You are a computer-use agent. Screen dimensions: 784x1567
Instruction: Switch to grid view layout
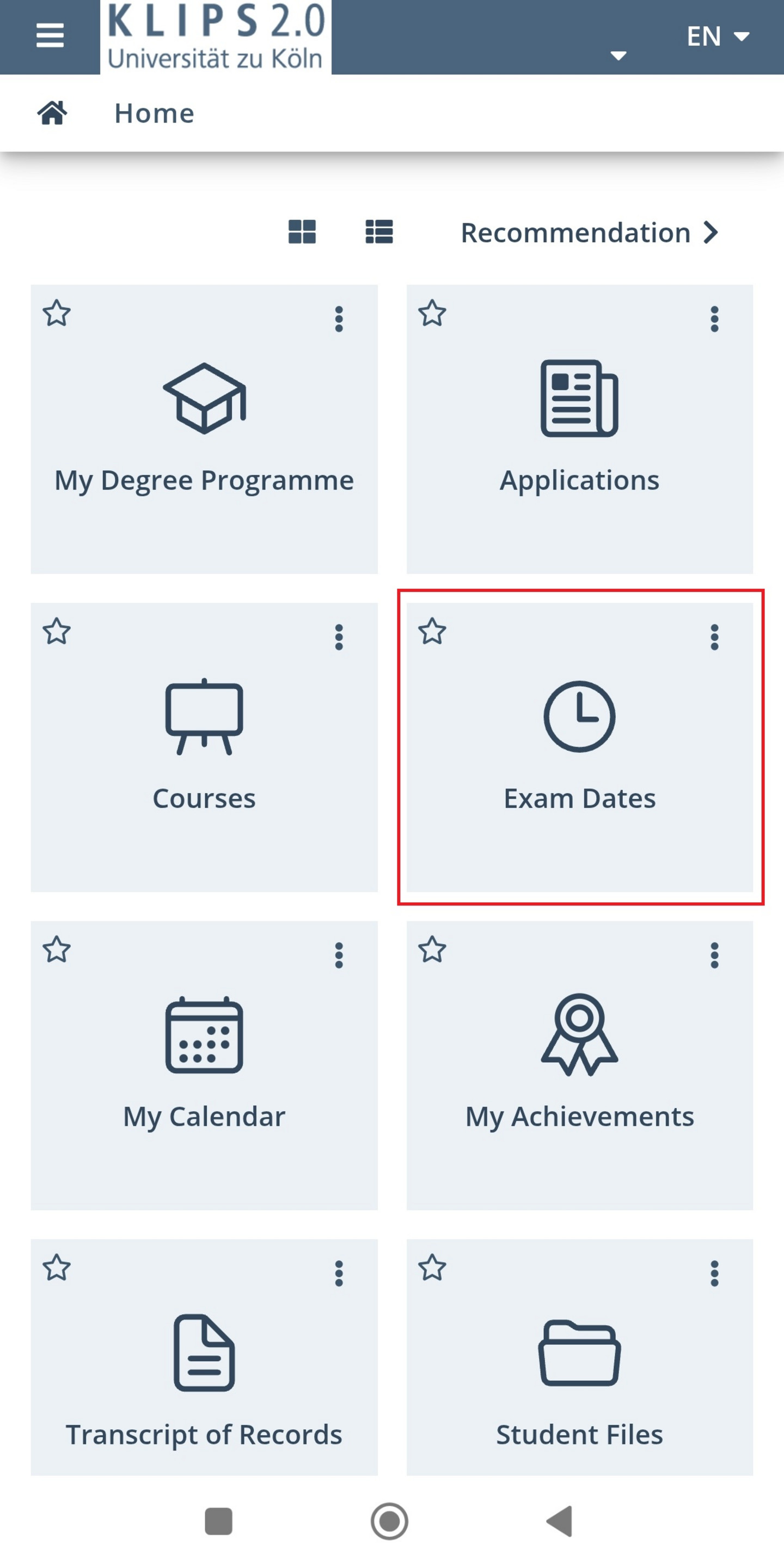pos(302,232)
